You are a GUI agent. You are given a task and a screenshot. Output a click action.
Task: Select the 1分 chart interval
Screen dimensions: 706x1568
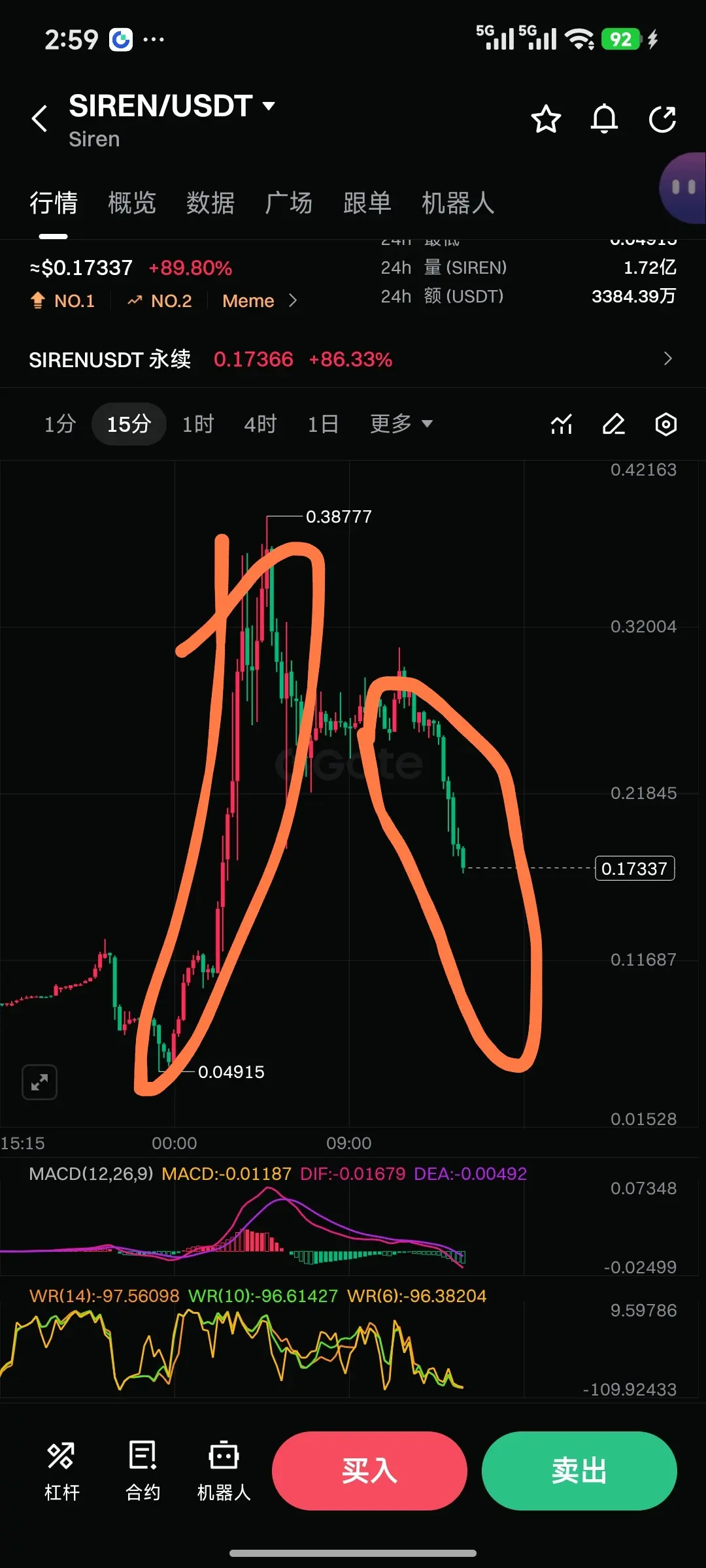[60, 424]
